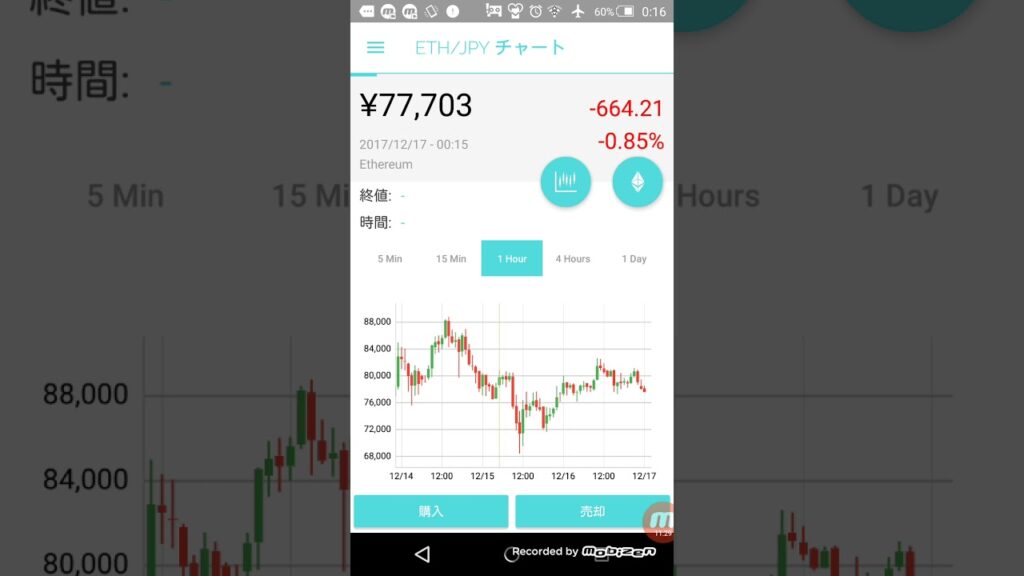
Task: Tap the Ethereum currency floating button
Action: tap(637, 182)
